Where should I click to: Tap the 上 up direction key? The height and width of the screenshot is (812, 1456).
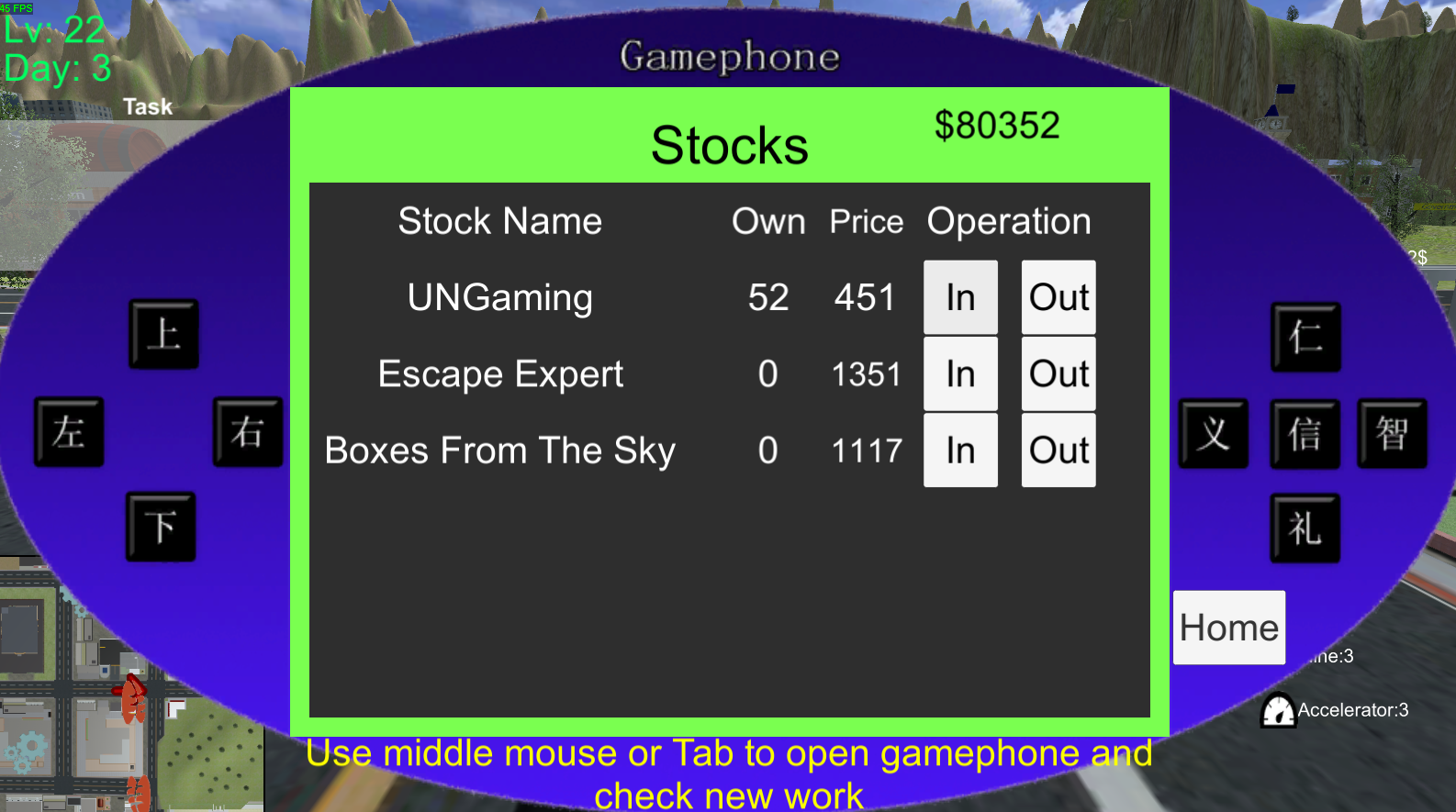coord(163,334)
